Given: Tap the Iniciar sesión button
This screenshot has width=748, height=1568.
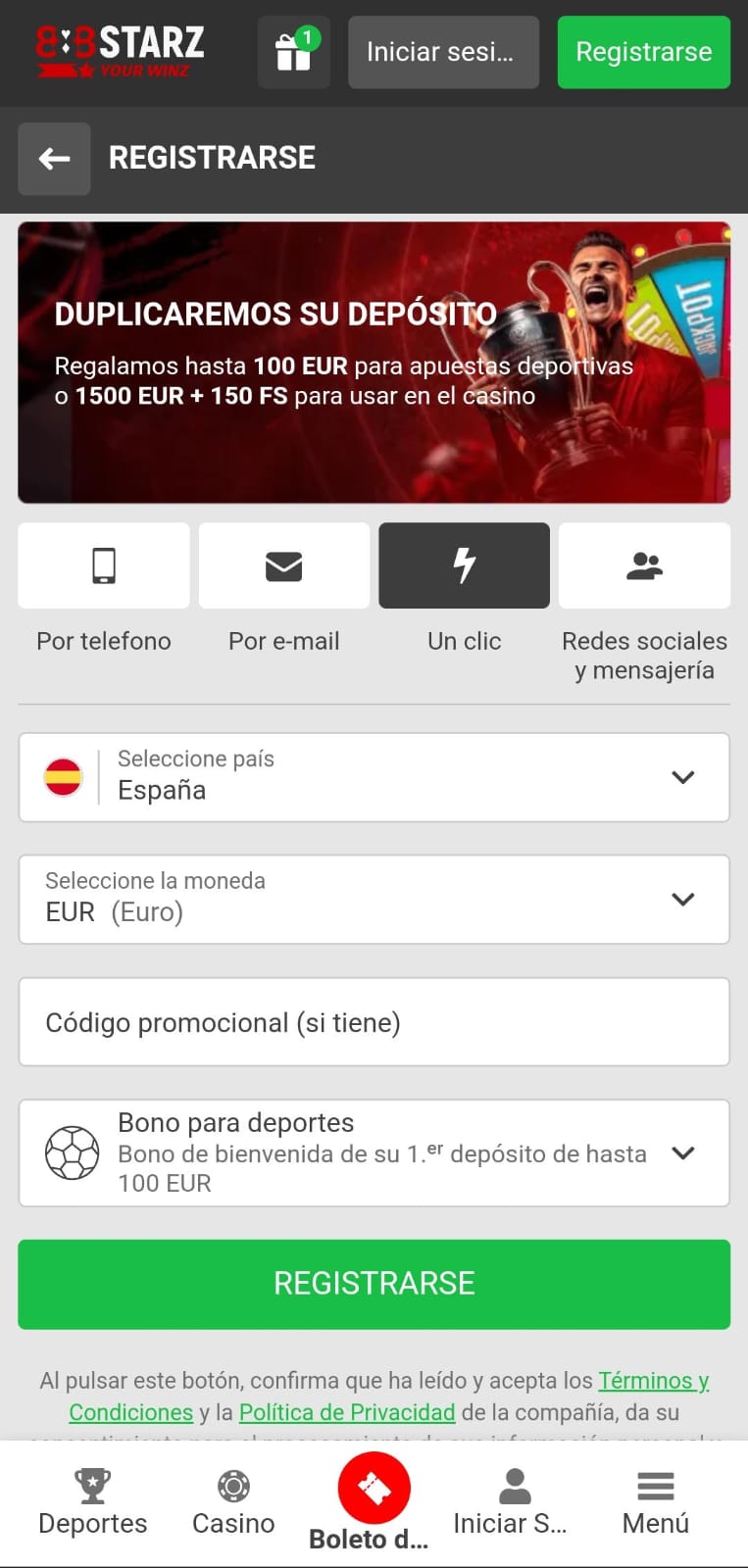Looking at the screenshot, I should pos(443,52).
